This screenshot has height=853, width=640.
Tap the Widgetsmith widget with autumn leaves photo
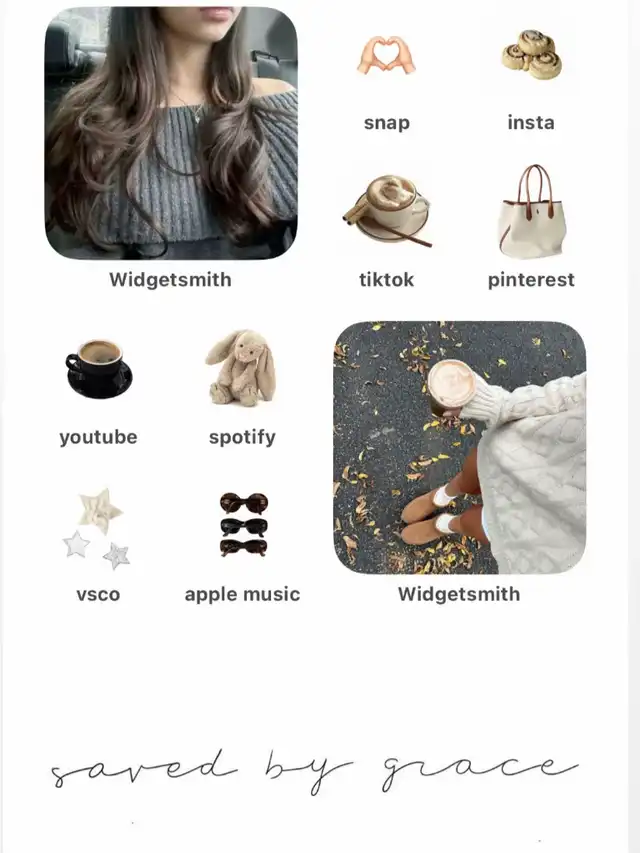point(459,447)
